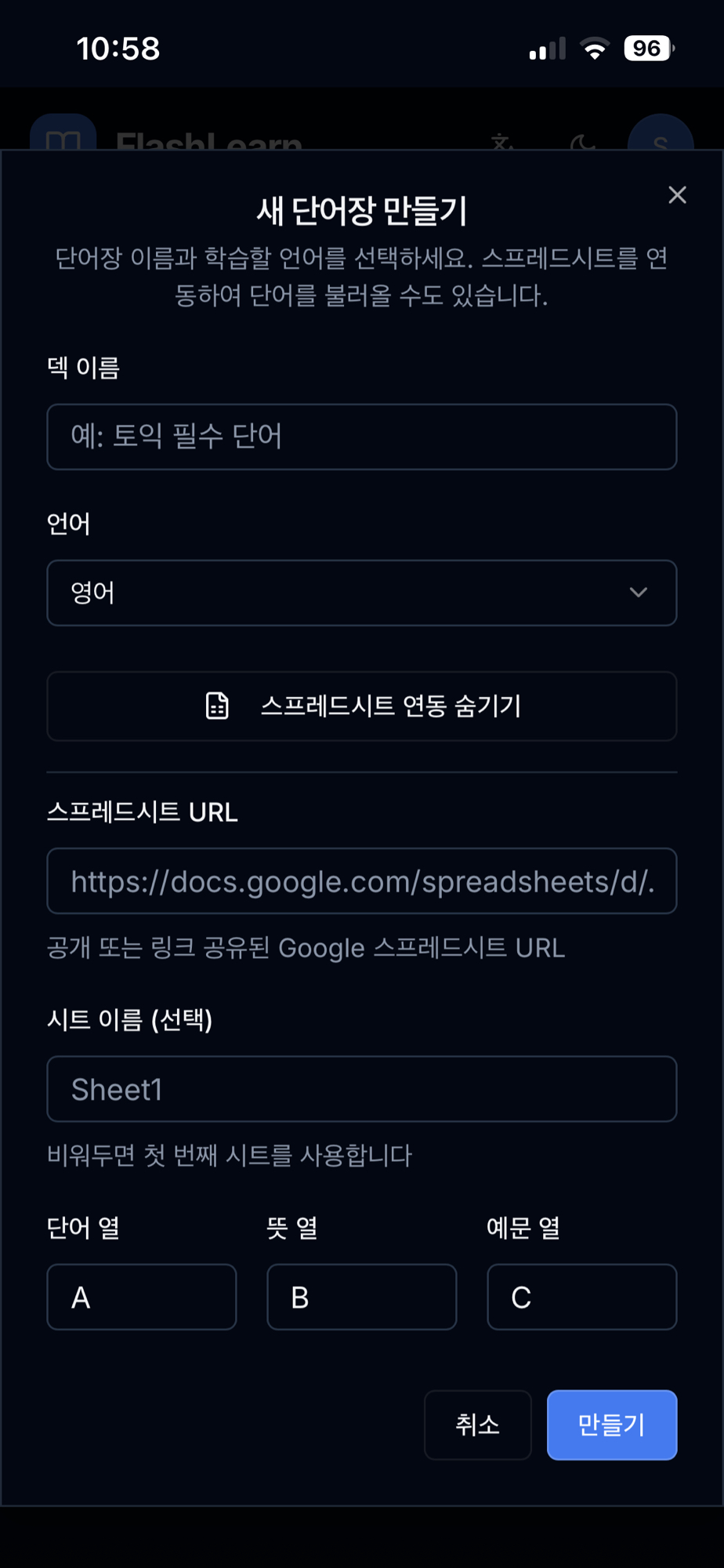This screenshot has width=724, height=1568.
Task: Tap 취소 to cancel deck creation
Action: click(477, 1425)
